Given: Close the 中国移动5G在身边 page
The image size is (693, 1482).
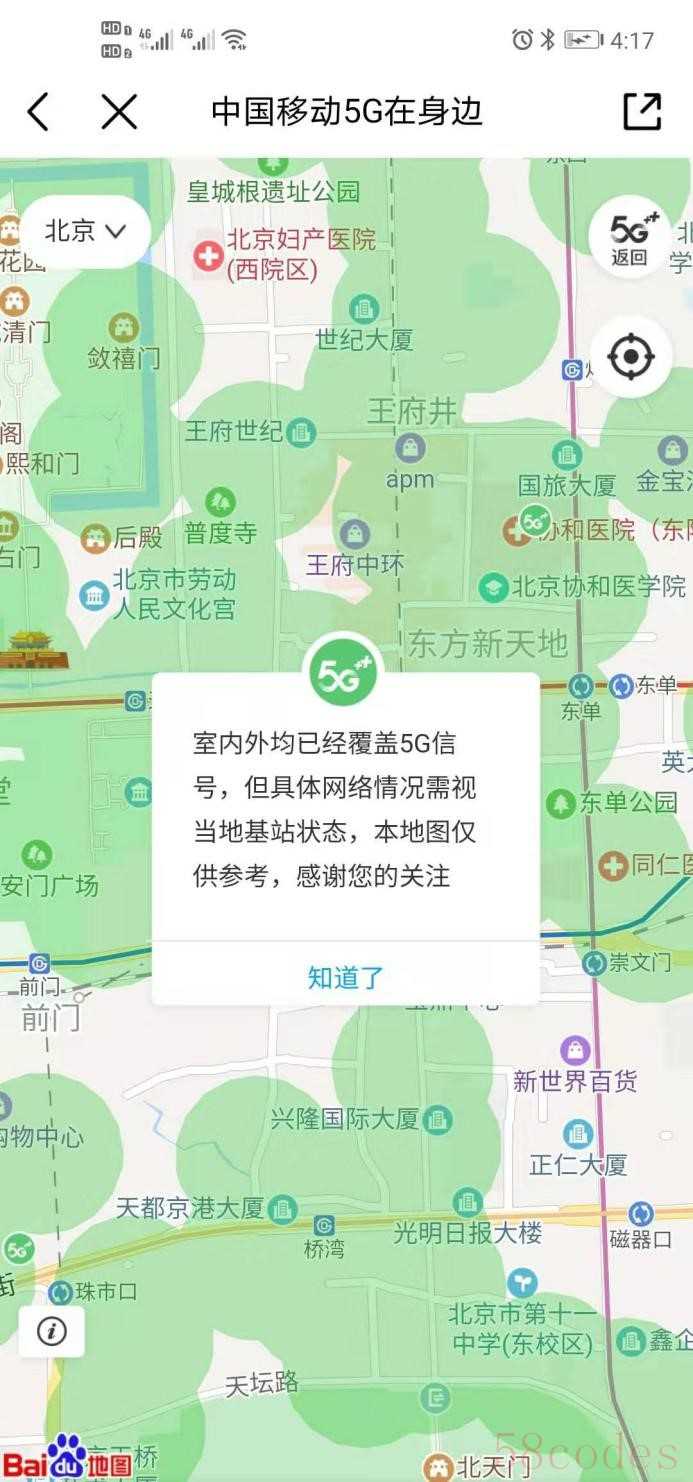Looking at the screenshot, I should click(119, 111).
